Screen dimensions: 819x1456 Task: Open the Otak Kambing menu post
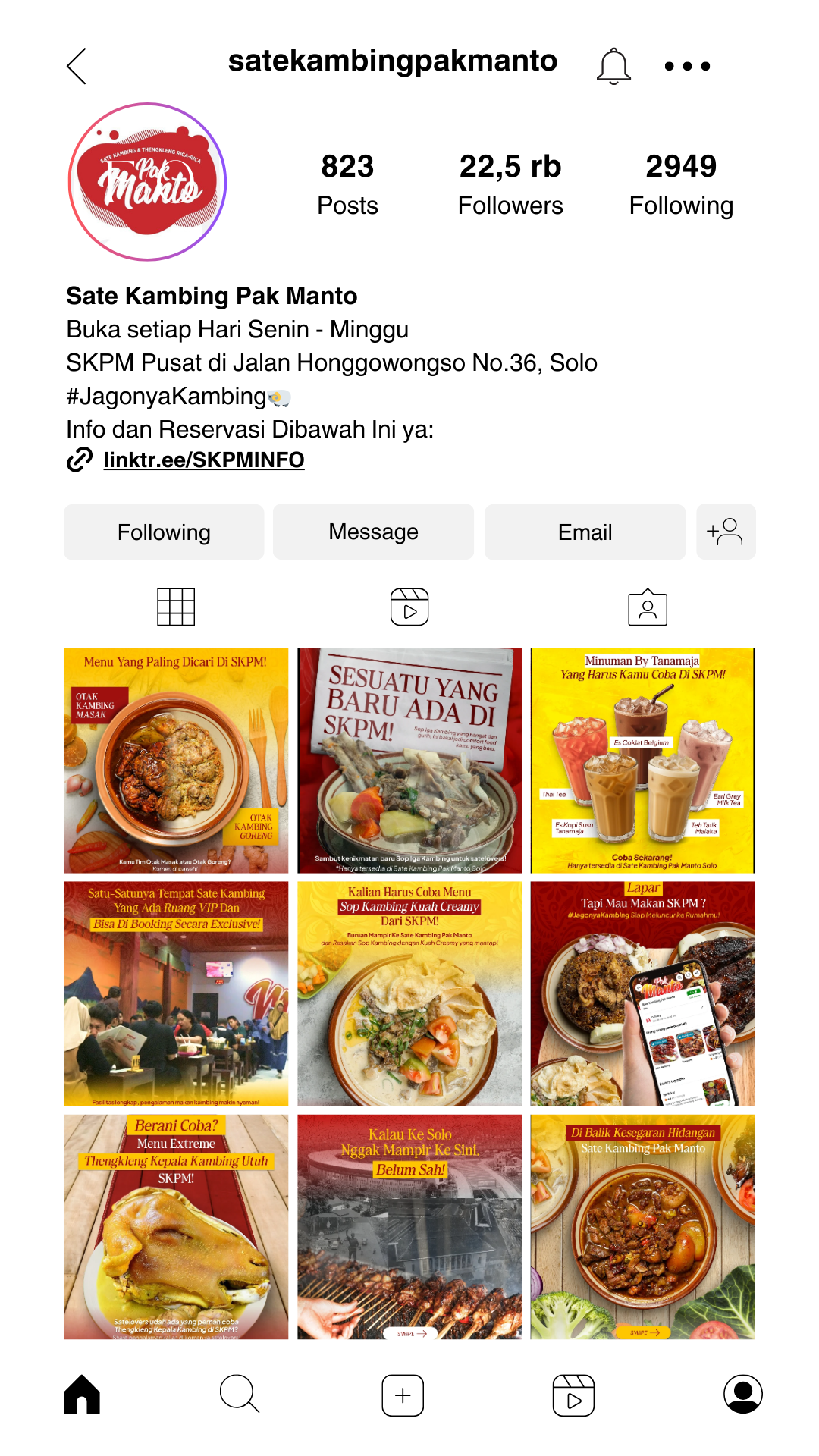[176, 761]
